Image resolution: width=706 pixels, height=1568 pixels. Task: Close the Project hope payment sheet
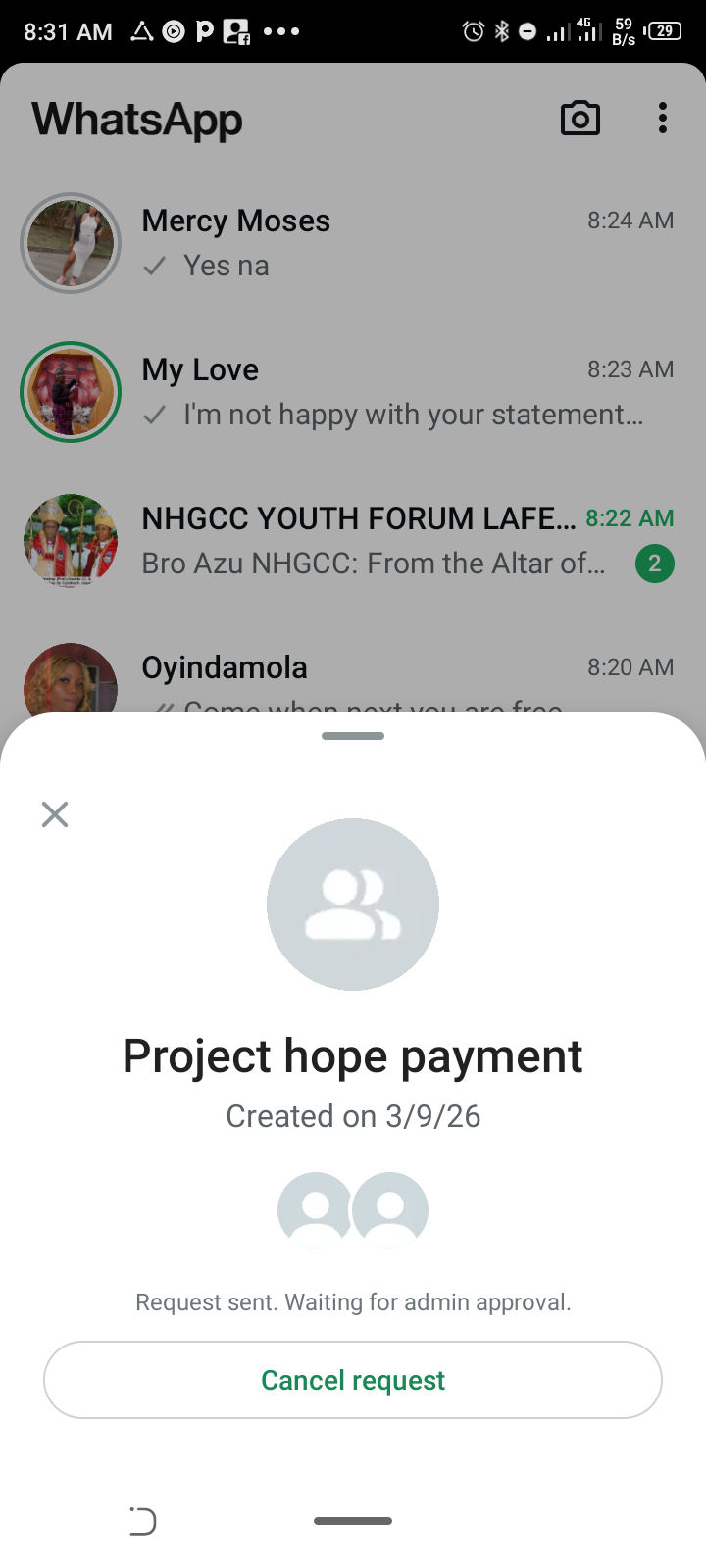(55, 814)
